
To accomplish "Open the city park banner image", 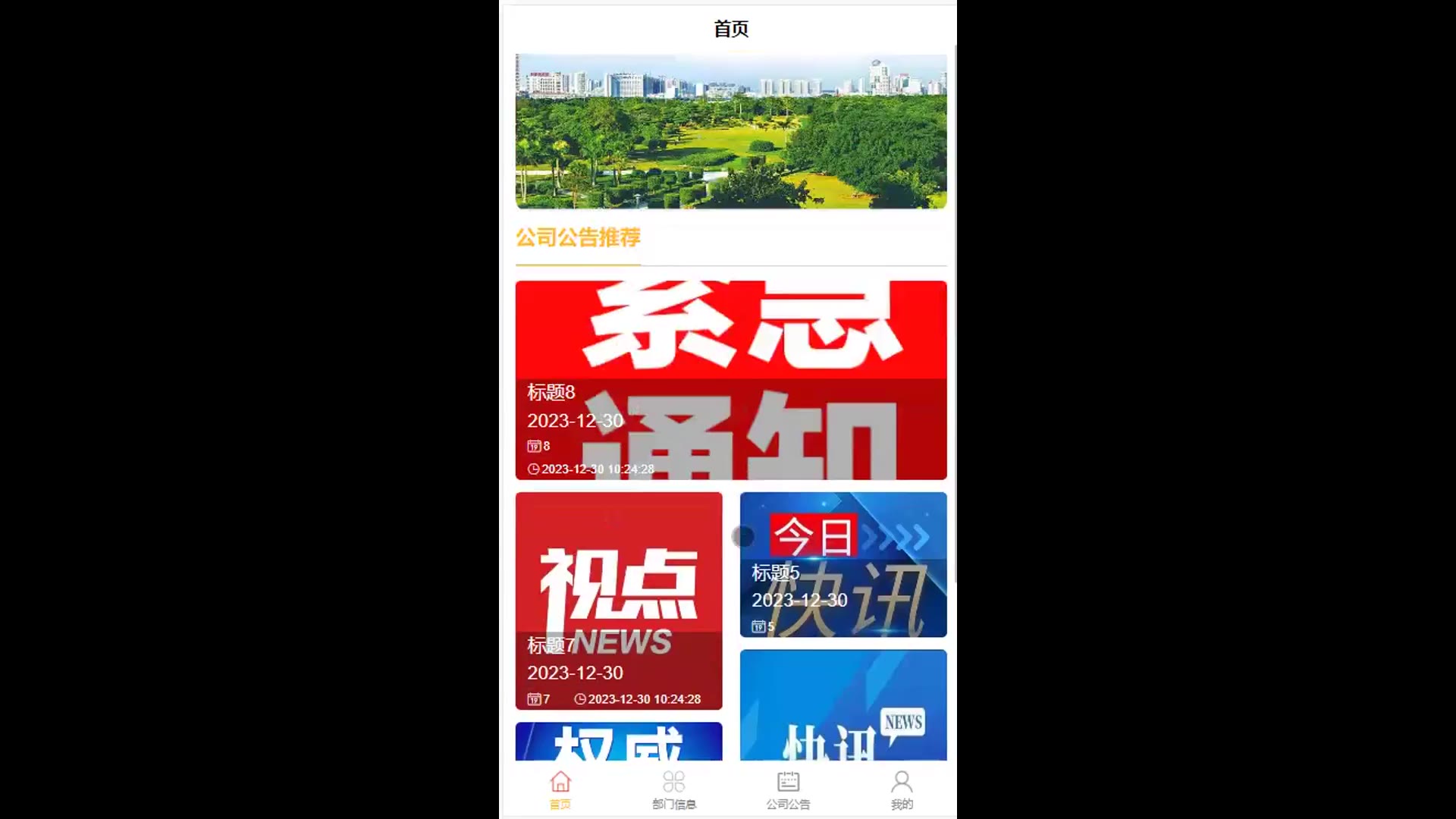I will tap(730, 131).
